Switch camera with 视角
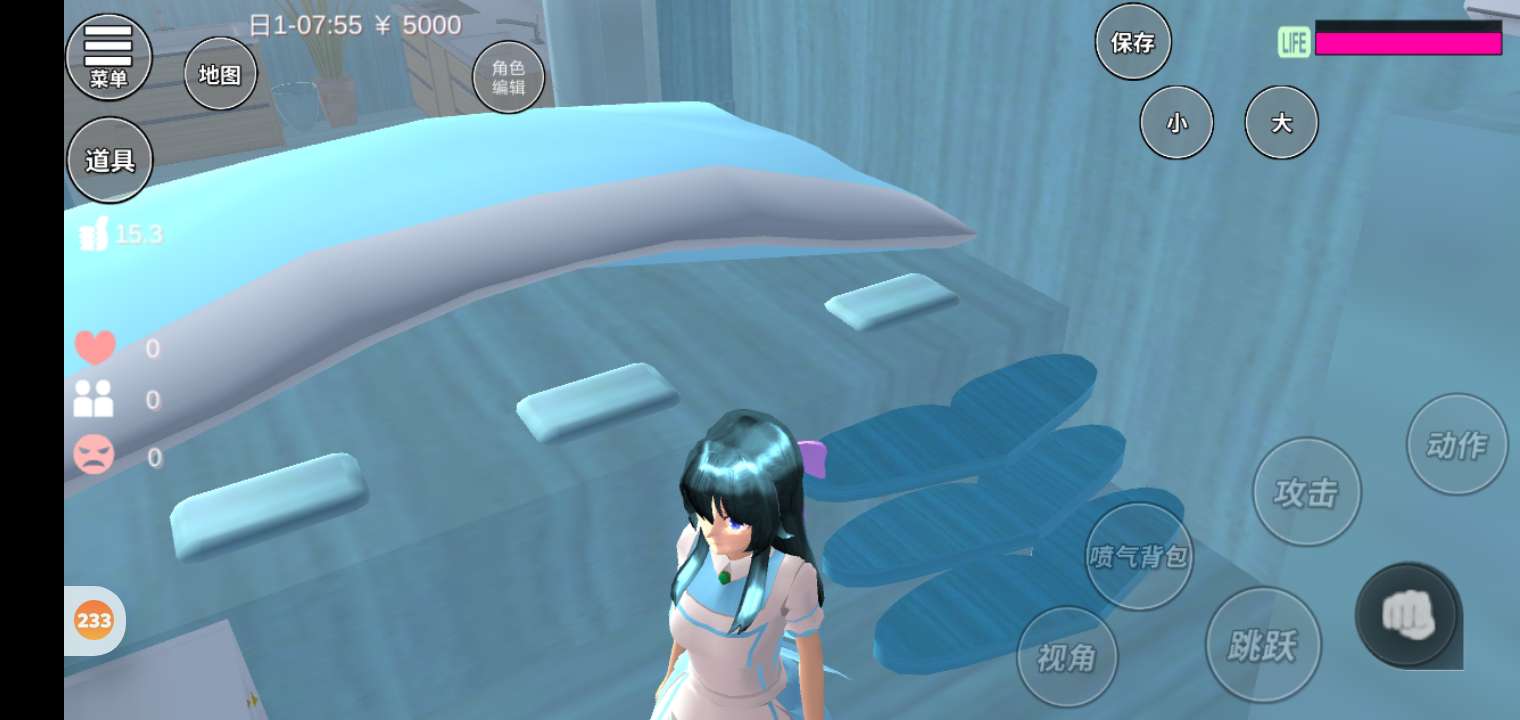This screenshot has height=720, width=1520. (1066, 657)
